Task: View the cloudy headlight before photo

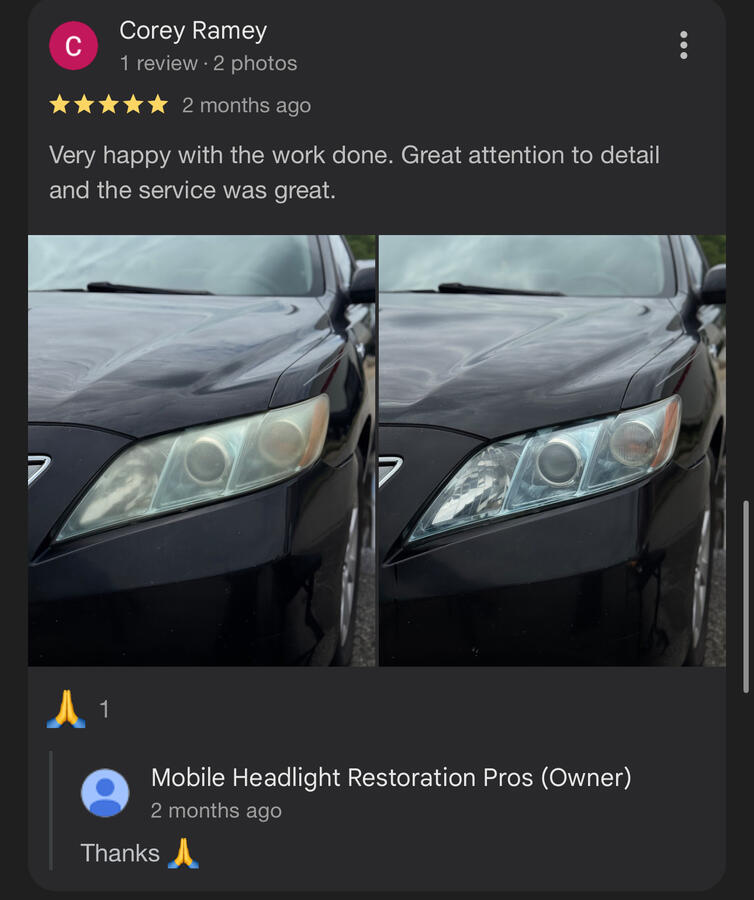Action: pyautogui.click(x=202, y=450)
